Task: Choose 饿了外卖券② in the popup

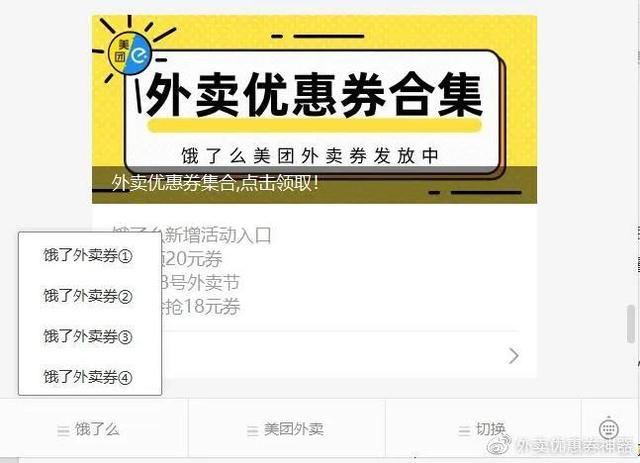Action: (x=88, y=296)
